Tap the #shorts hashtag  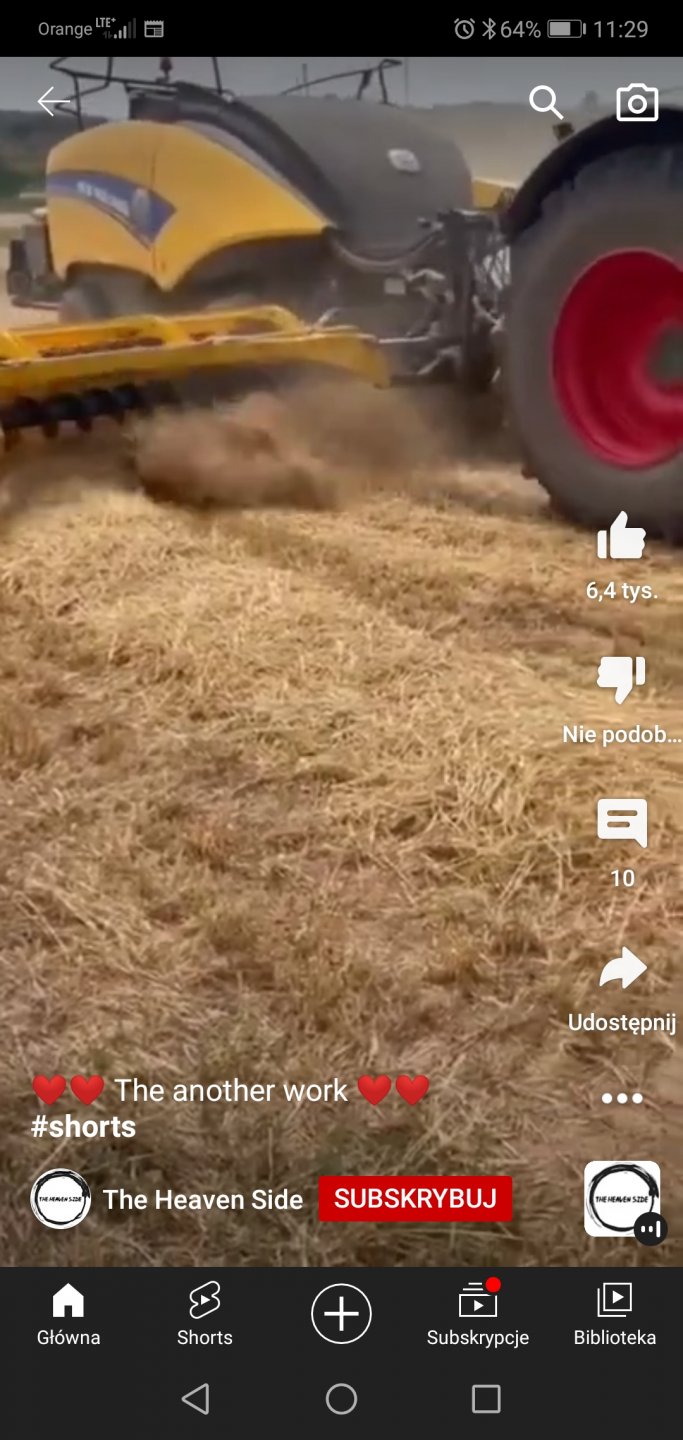[x=84, y=1127]
